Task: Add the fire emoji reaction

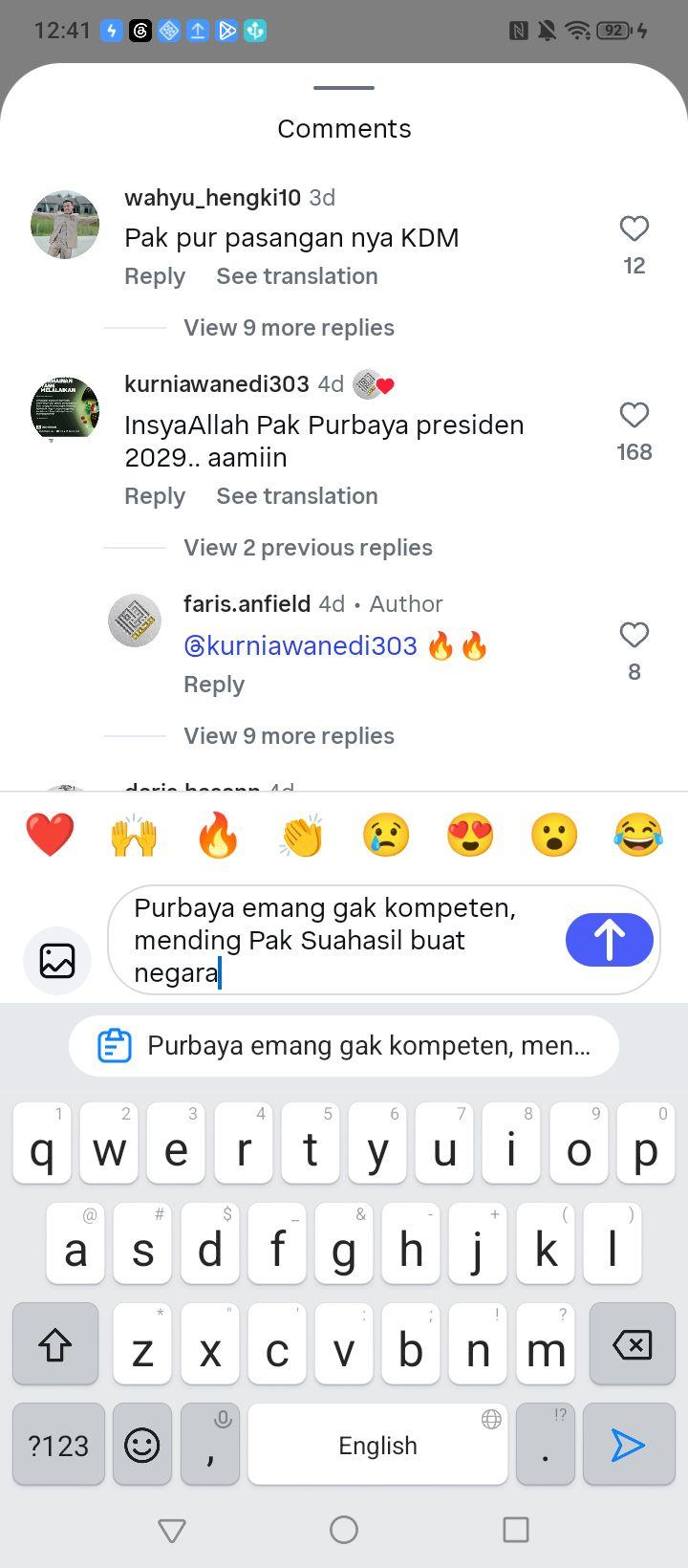Action: coord(218,835)
